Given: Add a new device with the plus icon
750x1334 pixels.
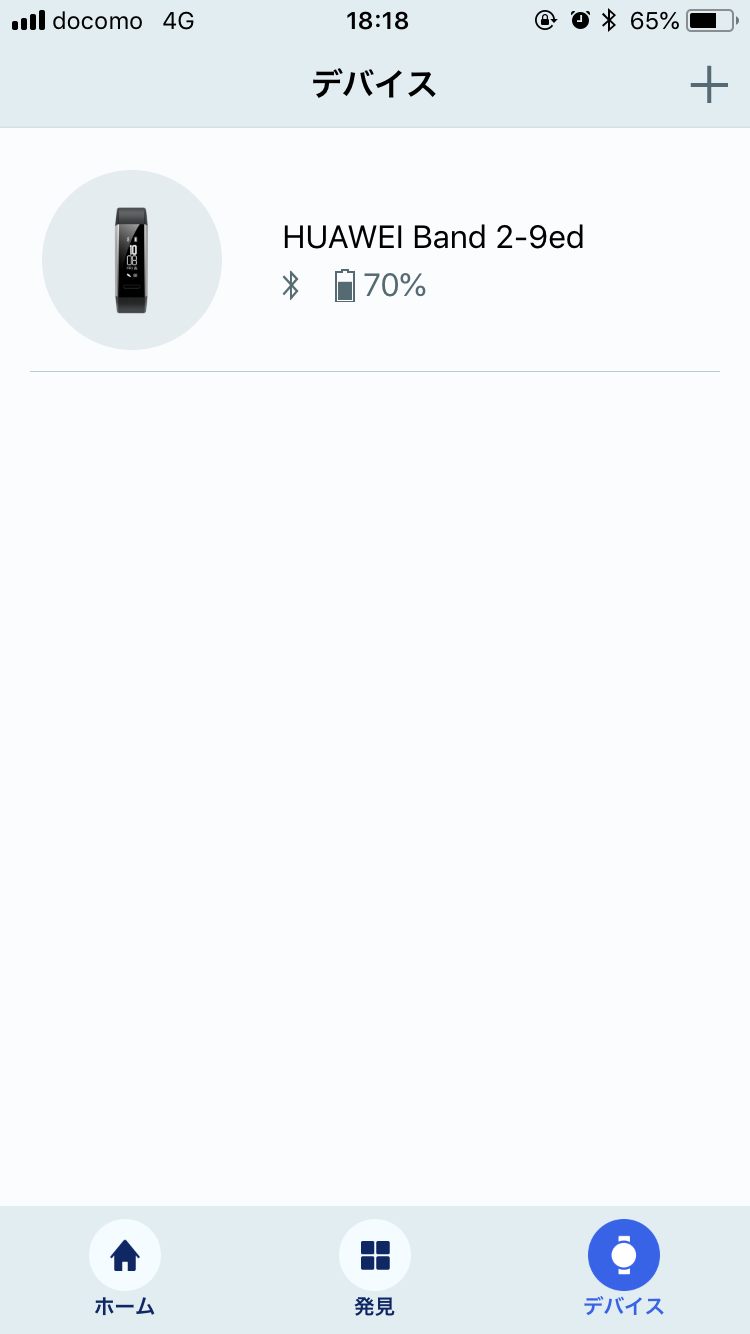Looking at the screenshot, I should (708, 86).
